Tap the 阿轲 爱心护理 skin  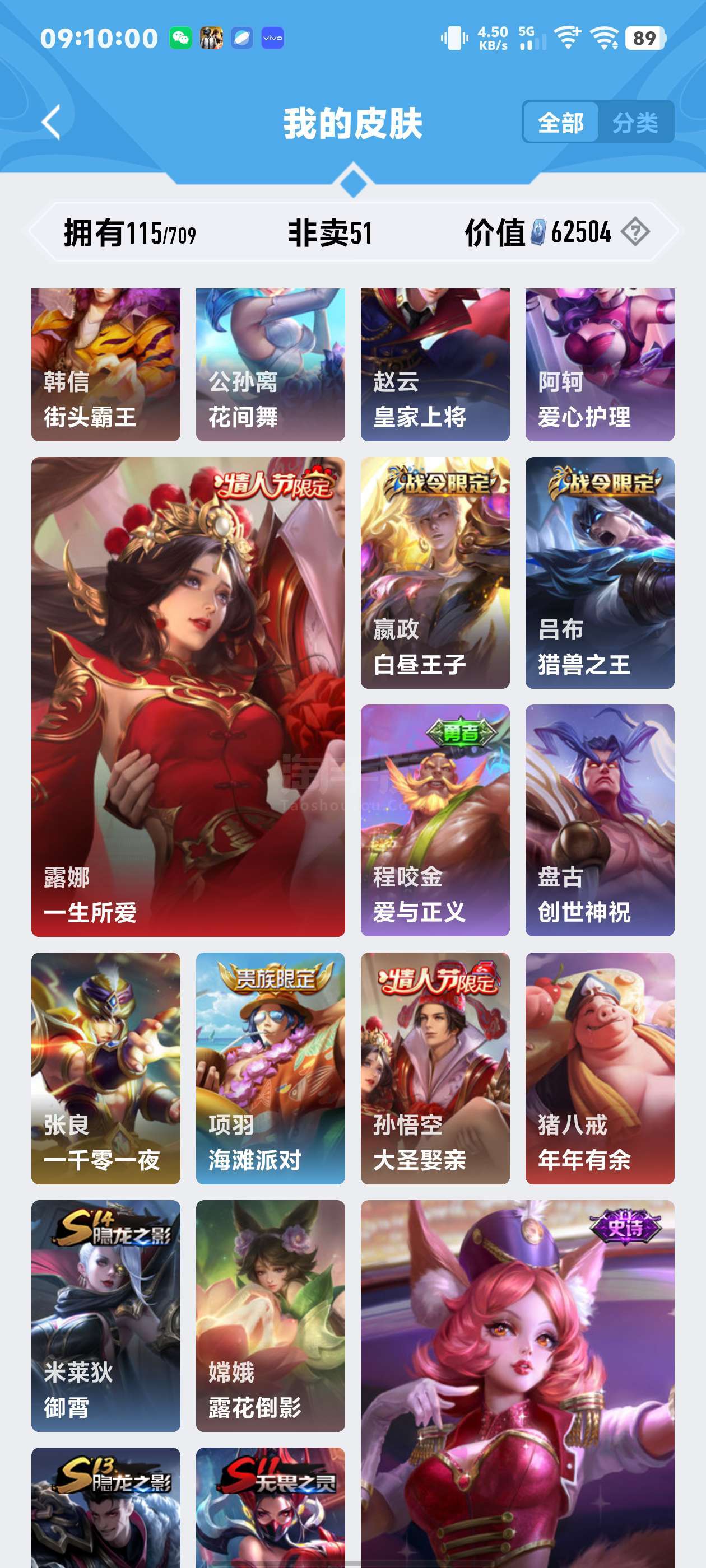tap(600, 365)
